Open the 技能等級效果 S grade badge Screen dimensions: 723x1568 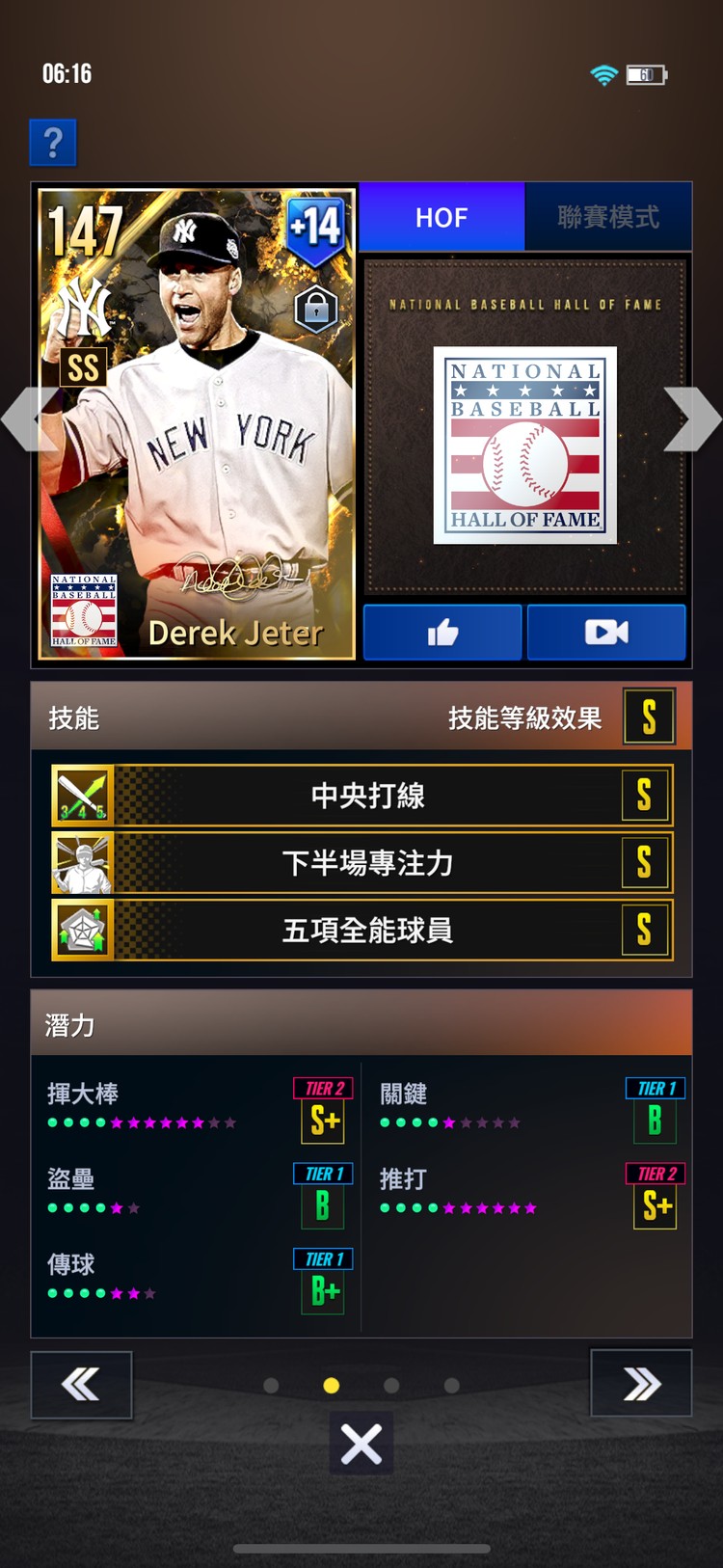pos(649,717)
